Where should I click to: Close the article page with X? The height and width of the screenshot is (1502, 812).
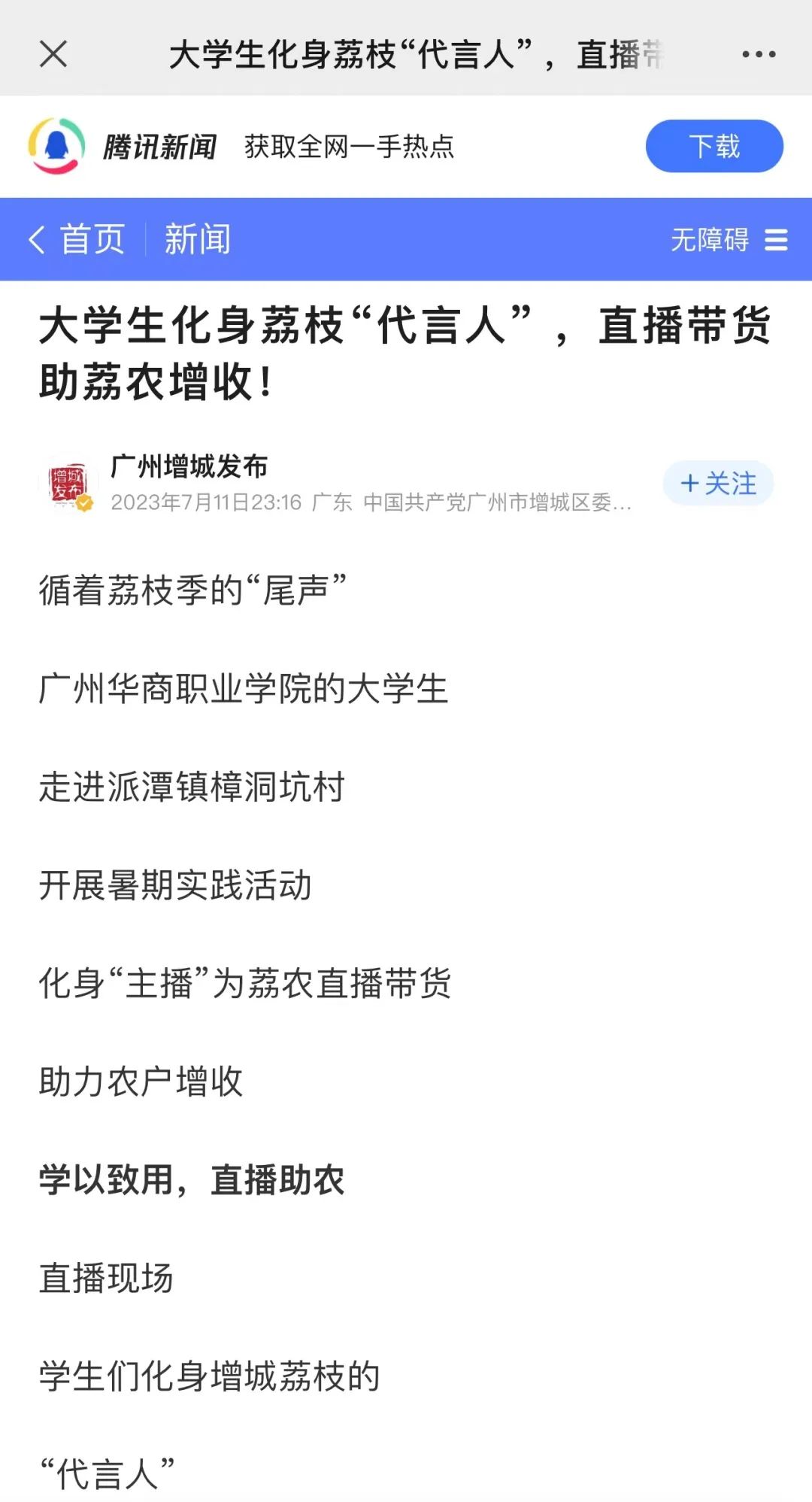pyautogui.click(x=53, y=54)
